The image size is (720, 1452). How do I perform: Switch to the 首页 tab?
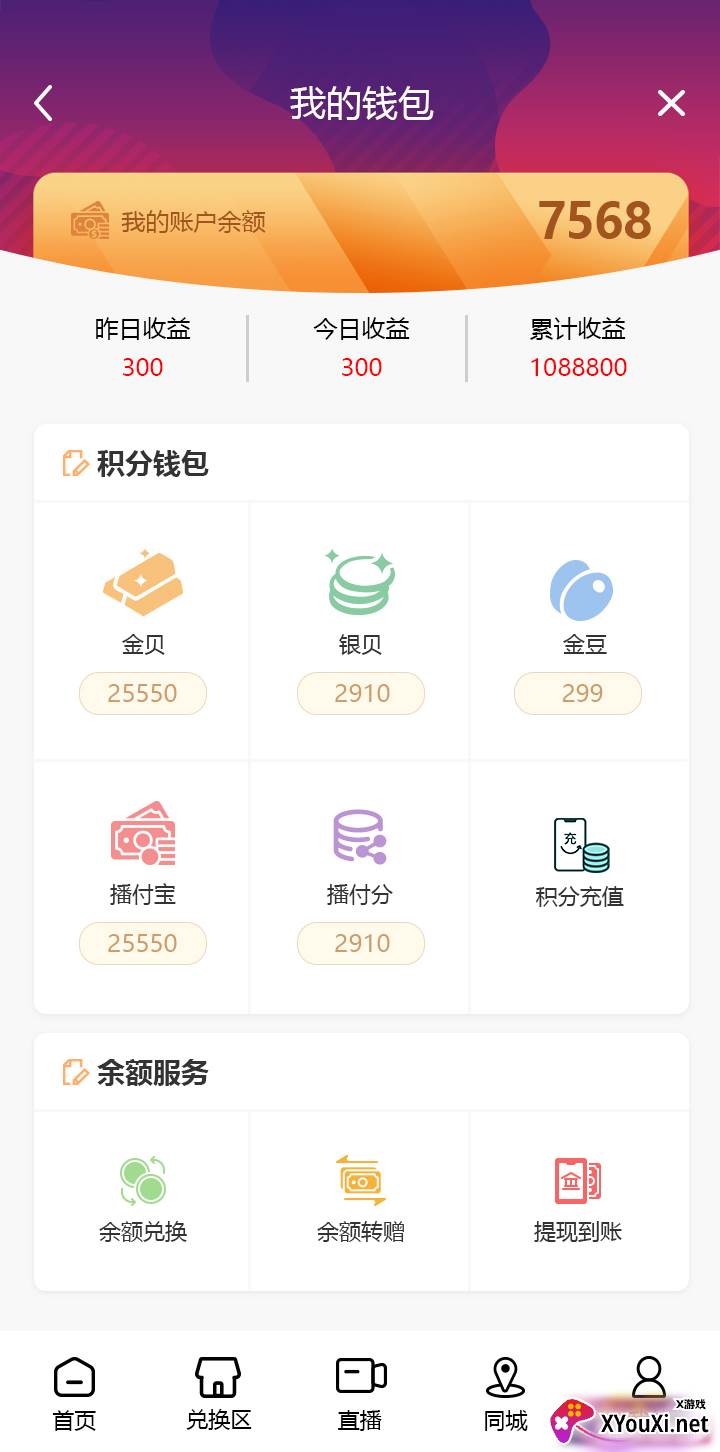coord(74,1393)
